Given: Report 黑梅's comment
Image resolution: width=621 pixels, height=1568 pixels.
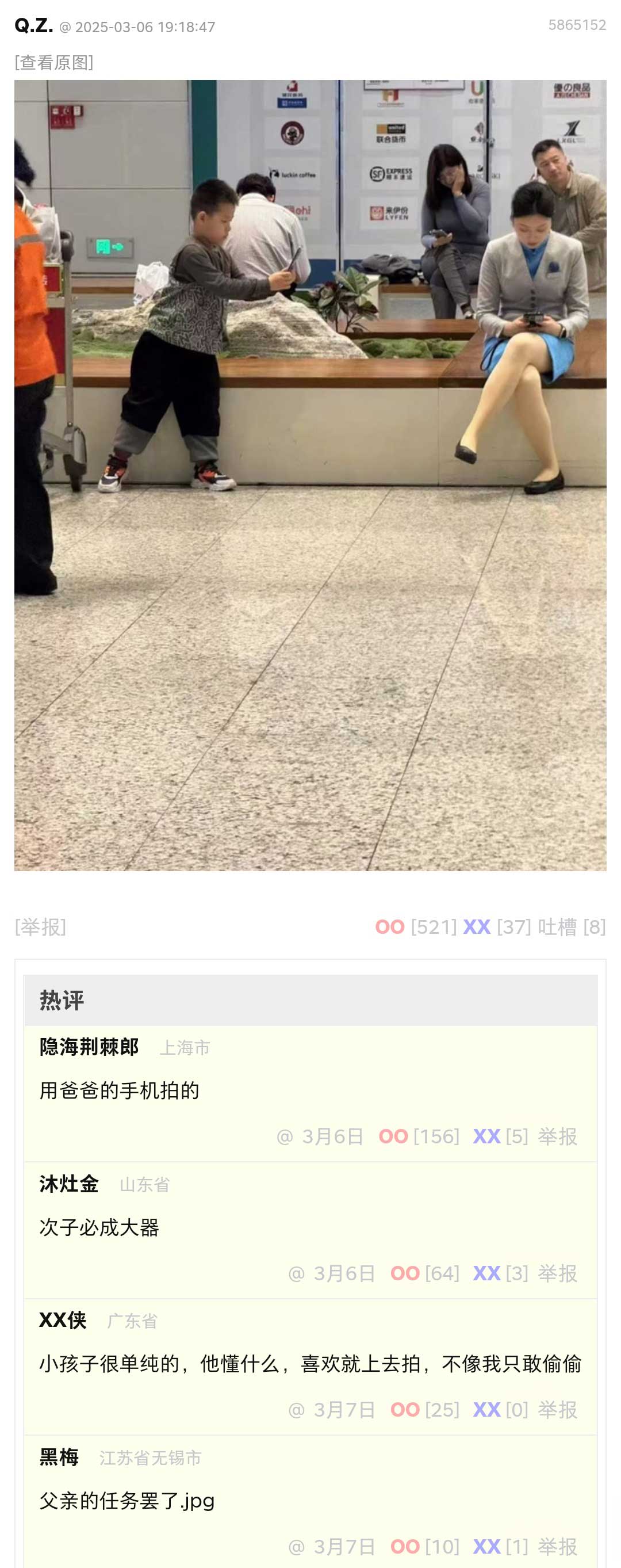Looking at the screenshot, I should click(557, 1547).
